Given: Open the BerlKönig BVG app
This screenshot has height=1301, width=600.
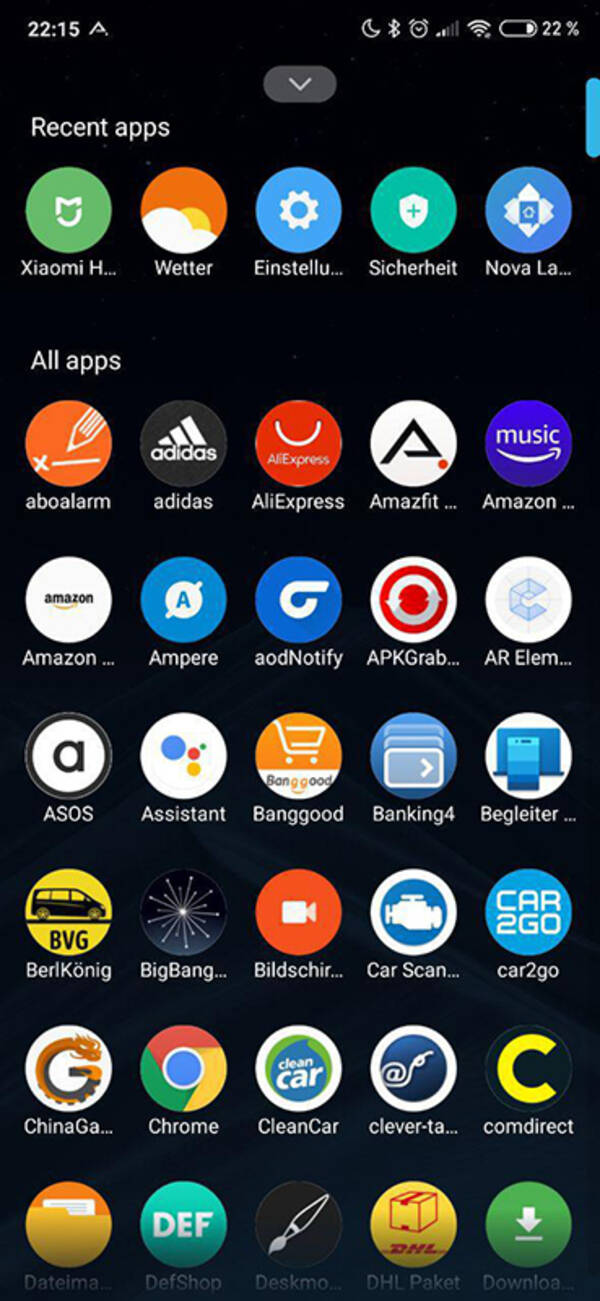Looking at the screenshot, I should click(x=69, y=912).
